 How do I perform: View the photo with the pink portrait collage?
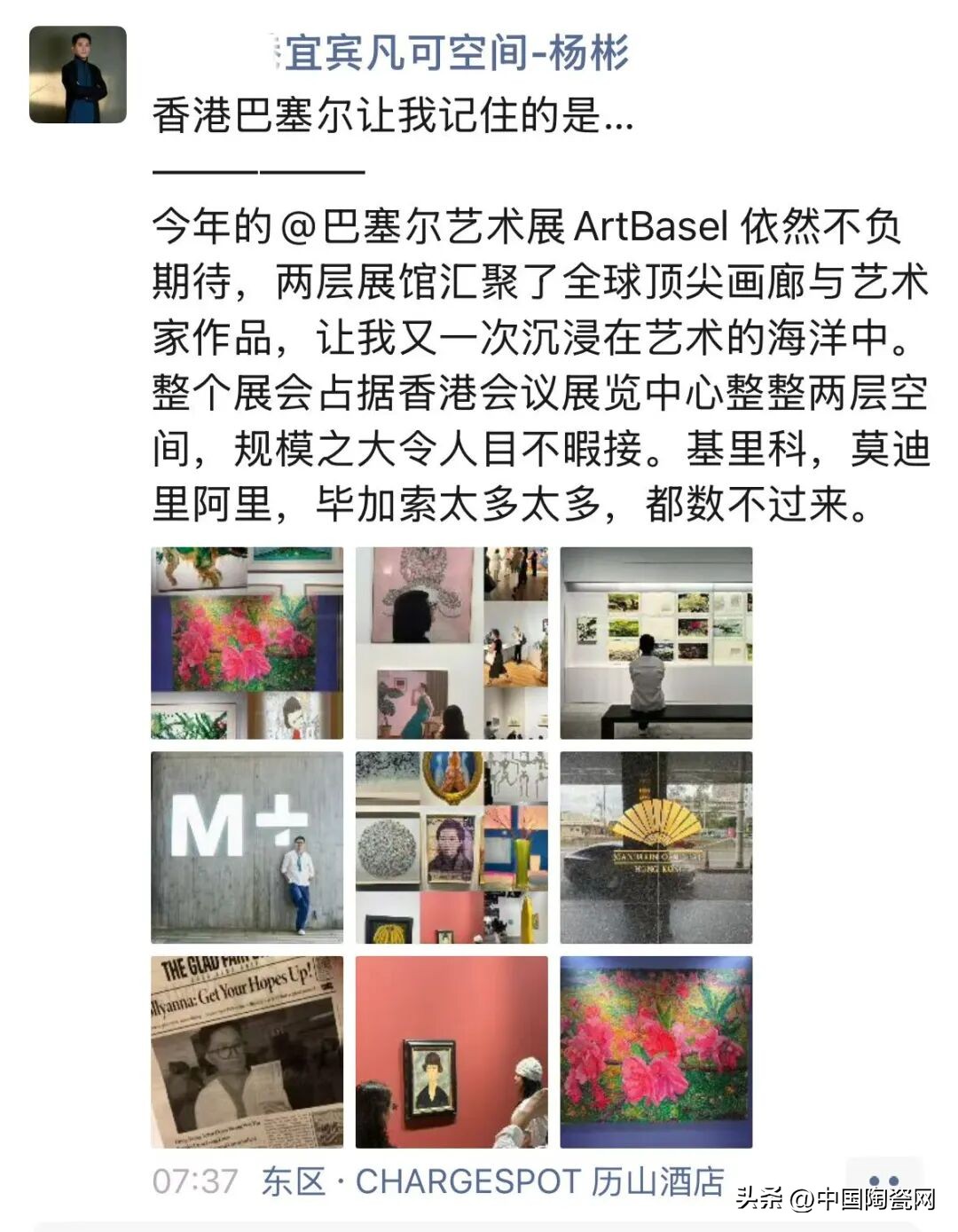point(452,643)
